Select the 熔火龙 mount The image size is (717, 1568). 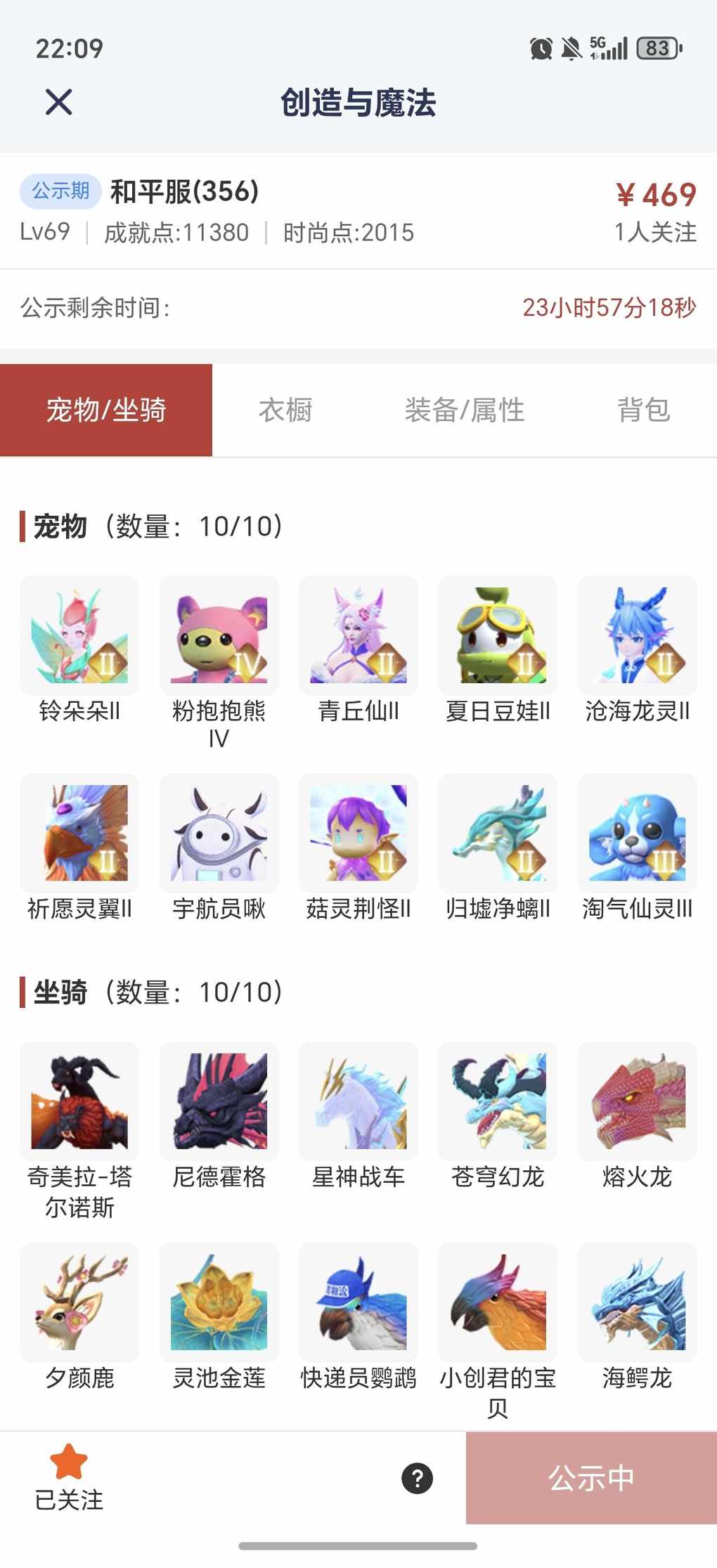(637, 1101)
